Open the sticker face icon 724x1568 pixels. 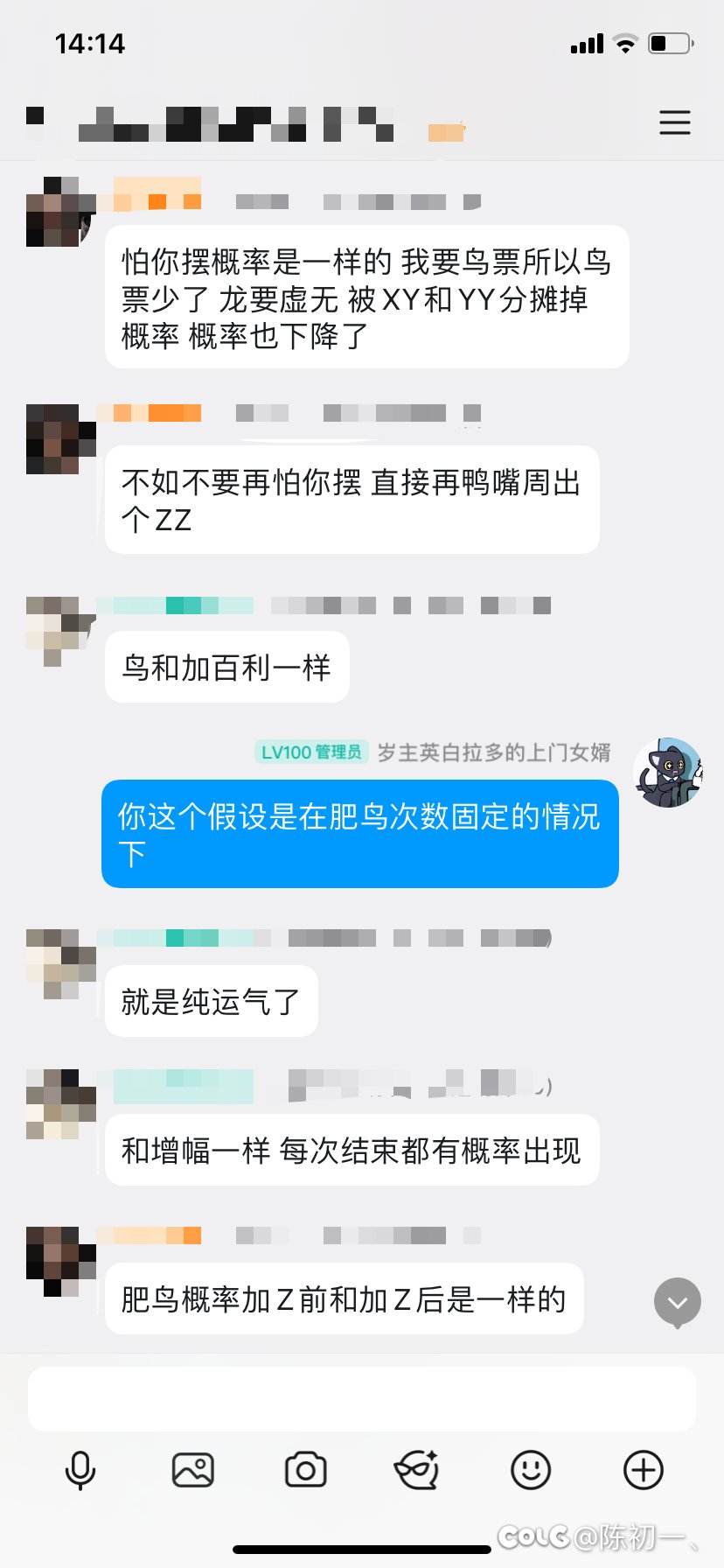click(x=417, y=1470)
